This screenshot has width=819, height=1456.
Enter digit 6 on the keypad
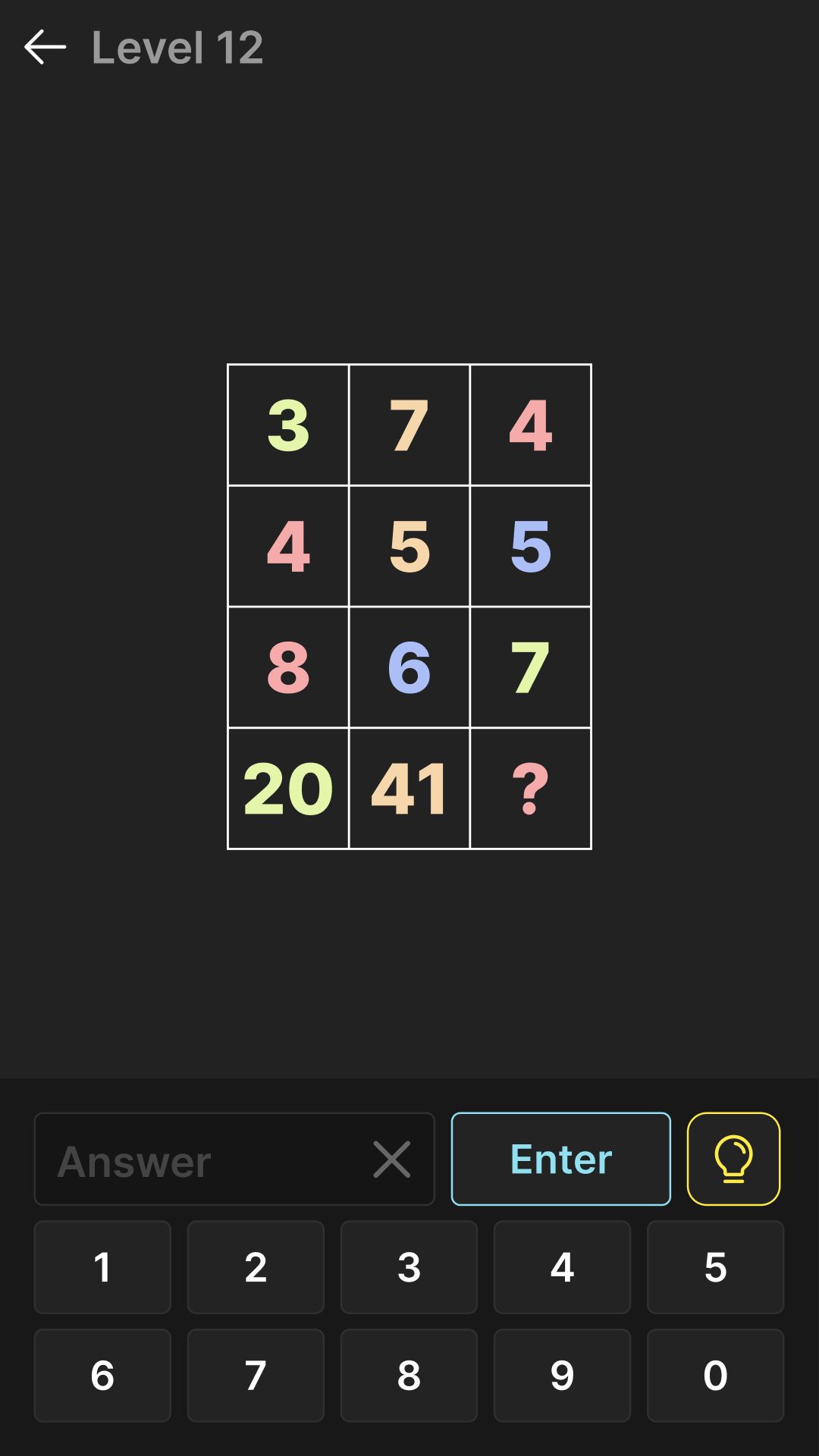click(102, 1376)
